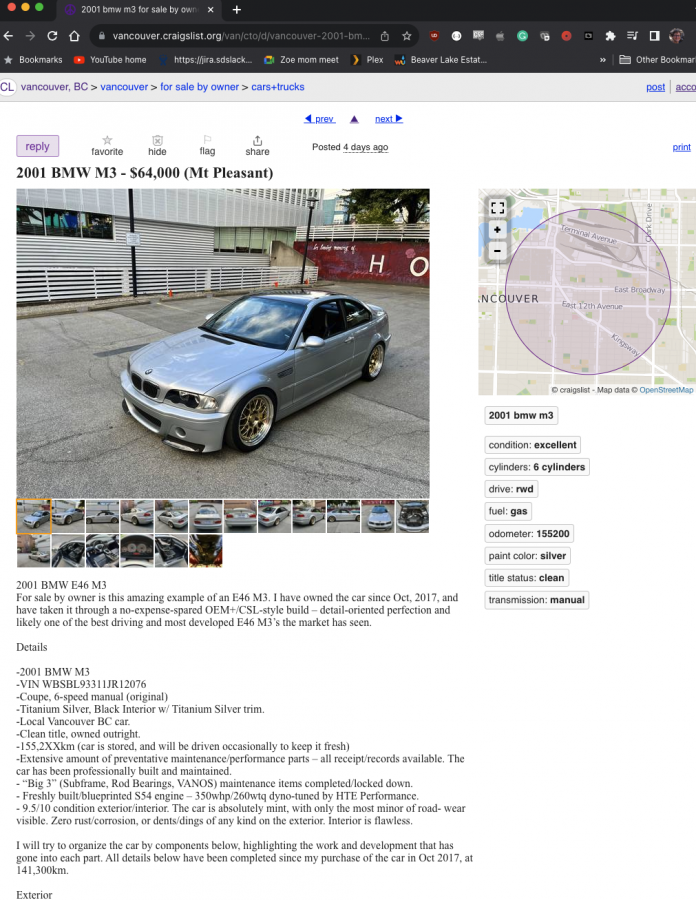696x900 pixels.
Task: Jump to the next listing
Action: point(388,119)
